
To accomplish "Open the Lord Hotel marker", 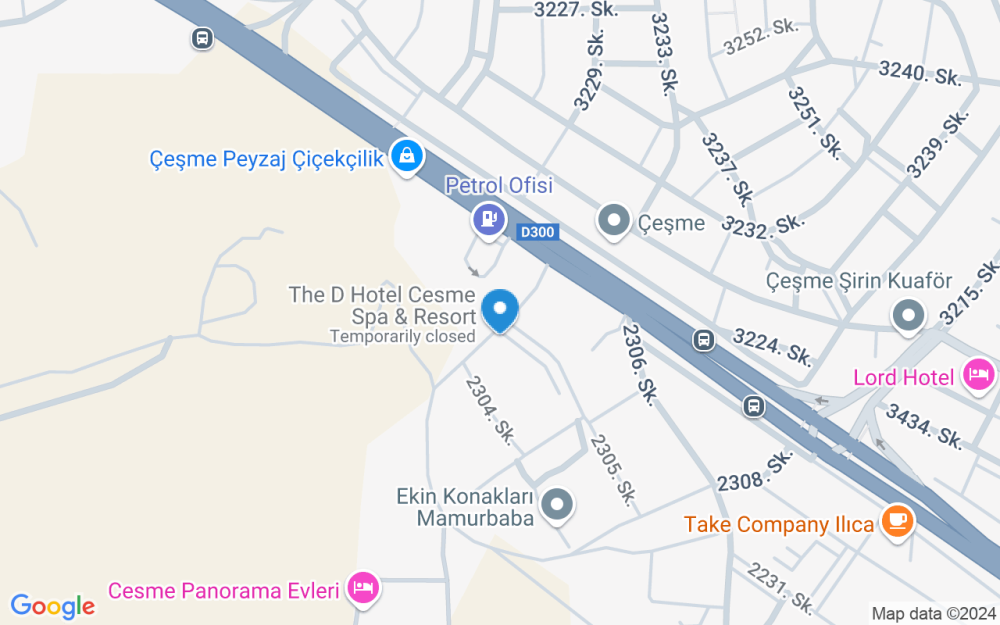I will click(x=978, y=376).
